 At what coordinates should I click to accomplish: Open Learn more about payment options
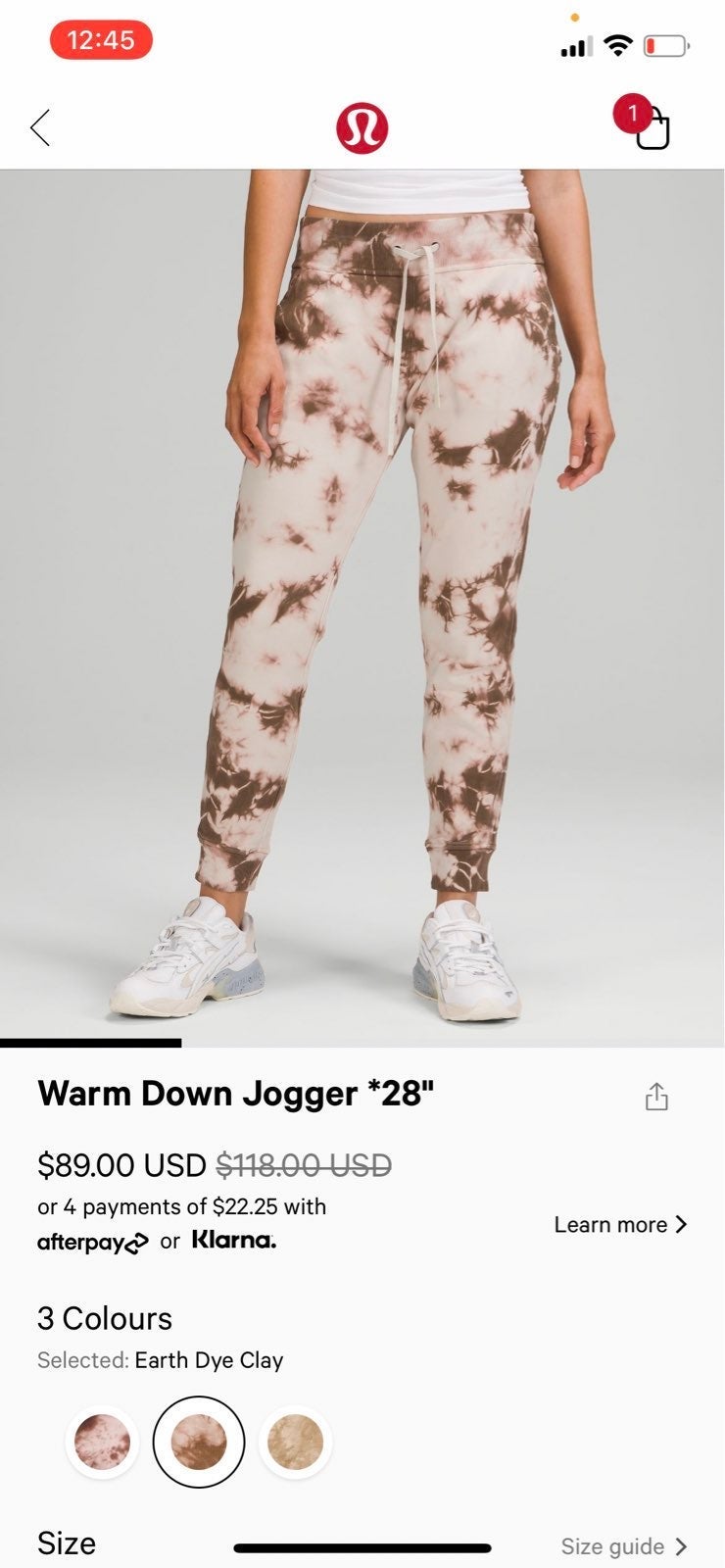tap(620, 1224)
